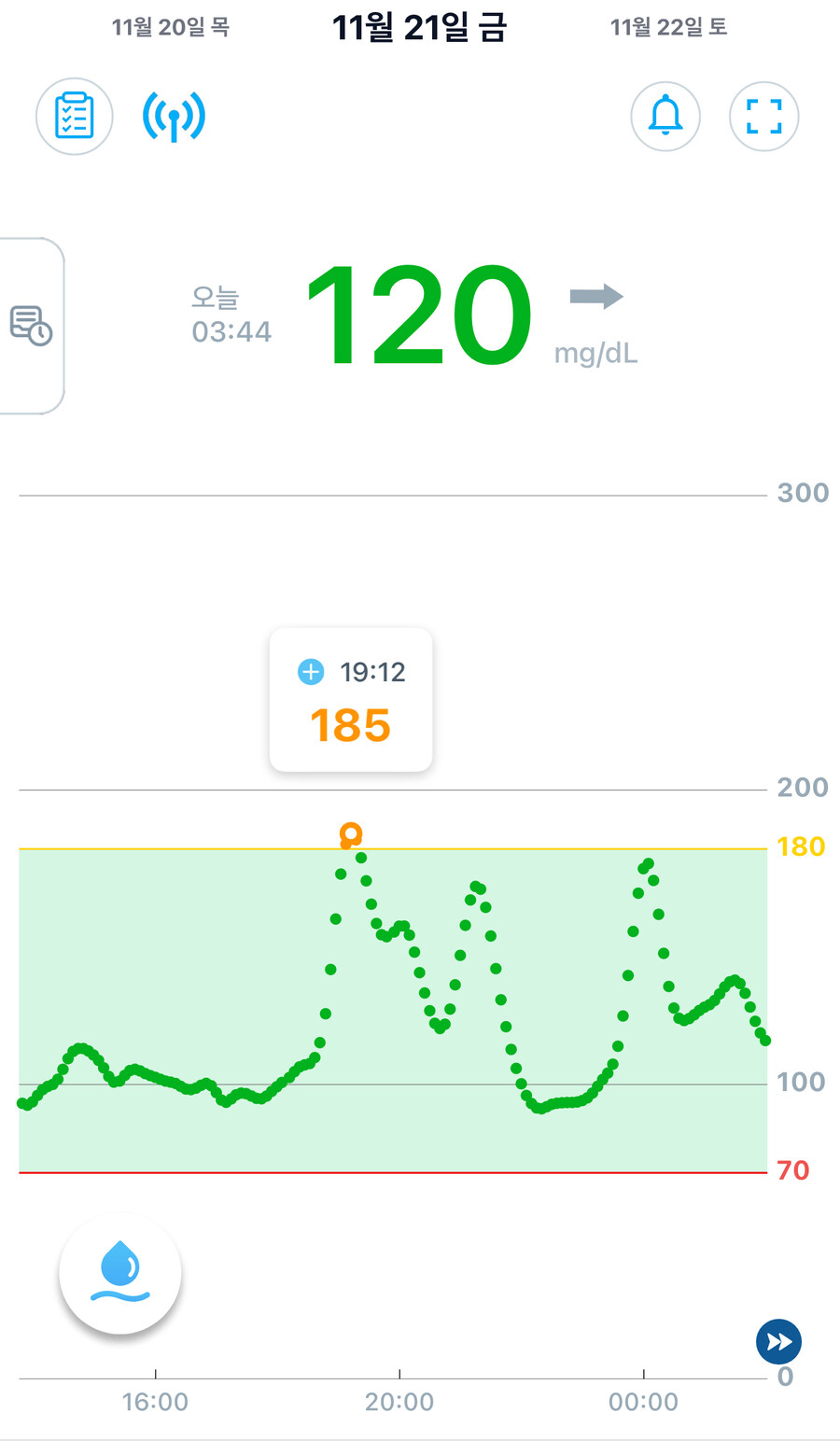This screenshot has width=840, height=1441.
Task: Go to next day 11월 22일 토
Action: tap(668, 28)
